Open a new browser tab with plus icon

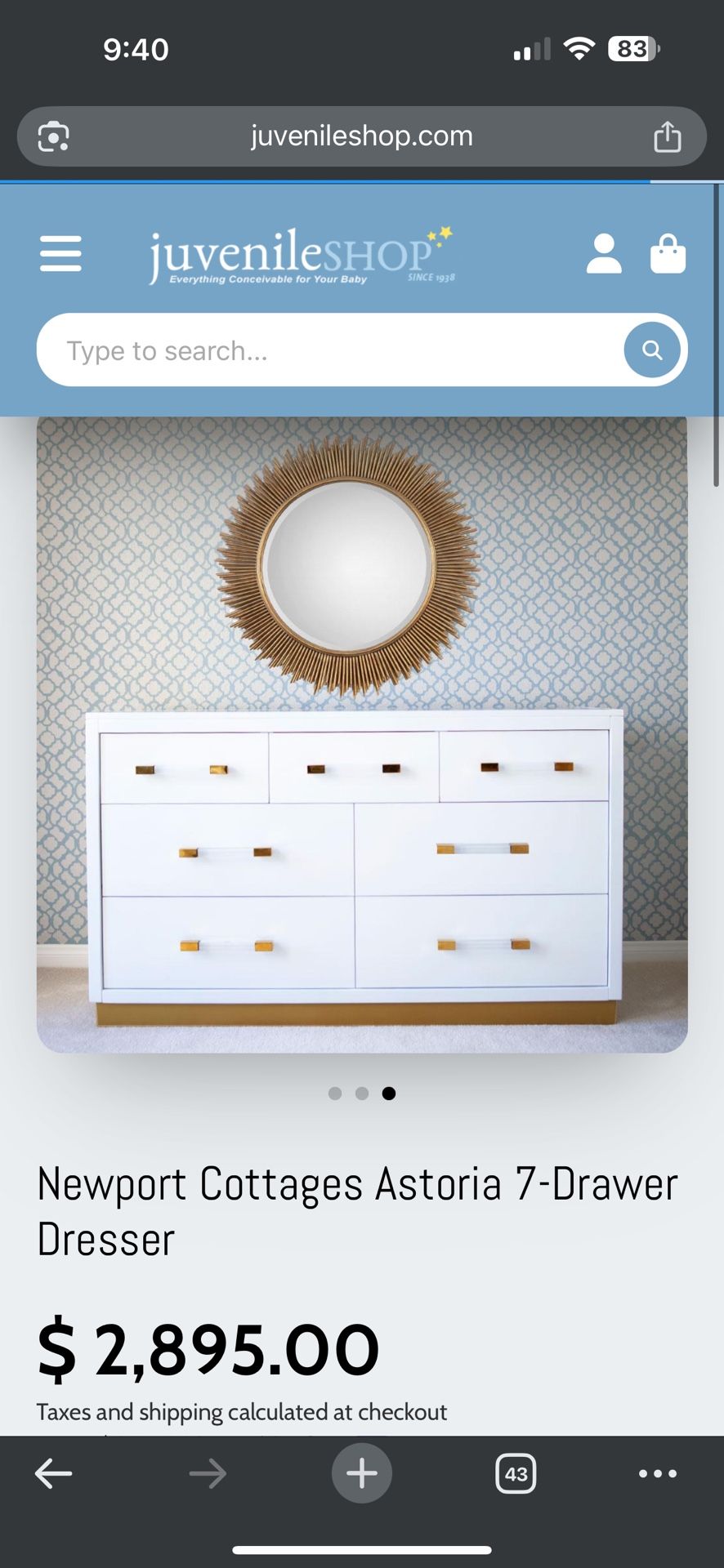362,1473
